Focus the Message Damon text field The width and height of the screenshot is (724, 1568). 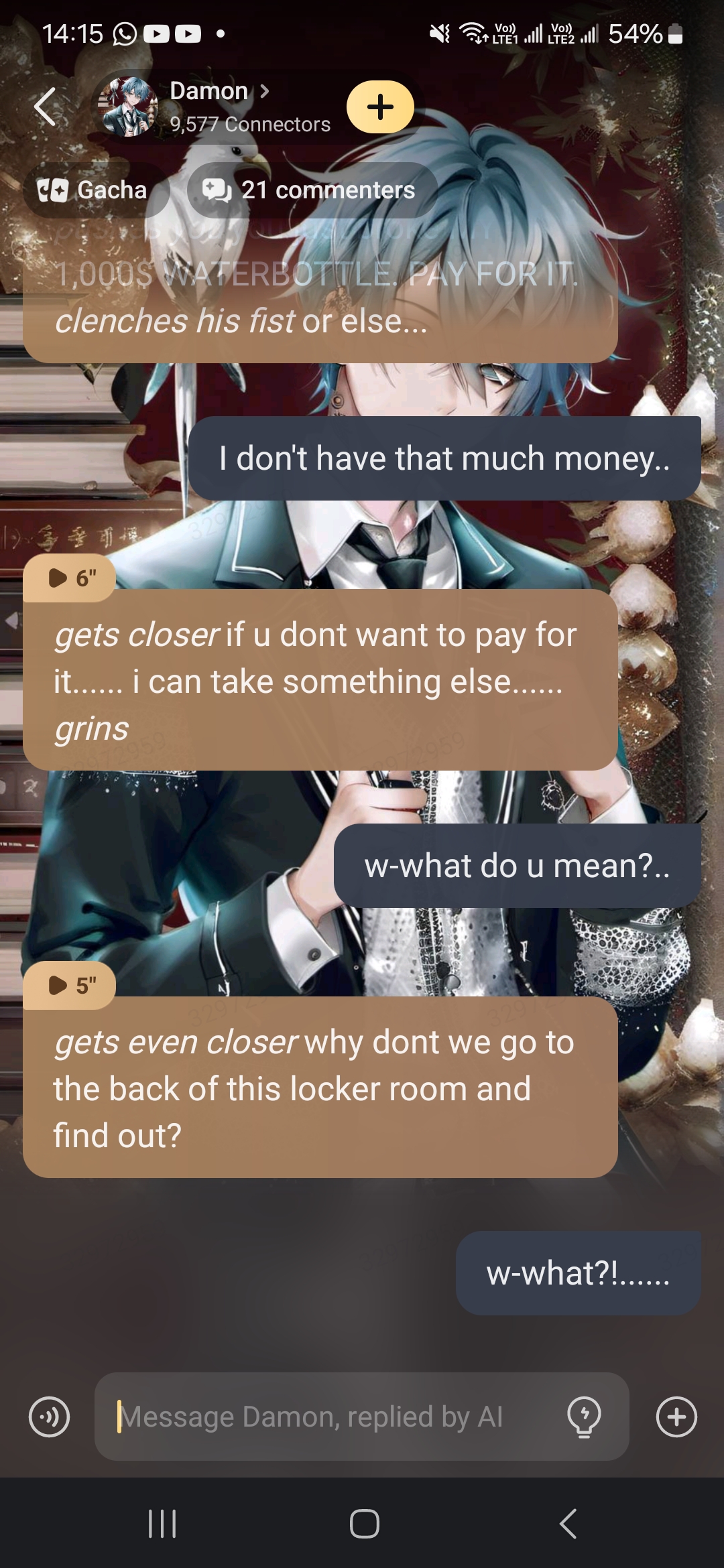328,1417
